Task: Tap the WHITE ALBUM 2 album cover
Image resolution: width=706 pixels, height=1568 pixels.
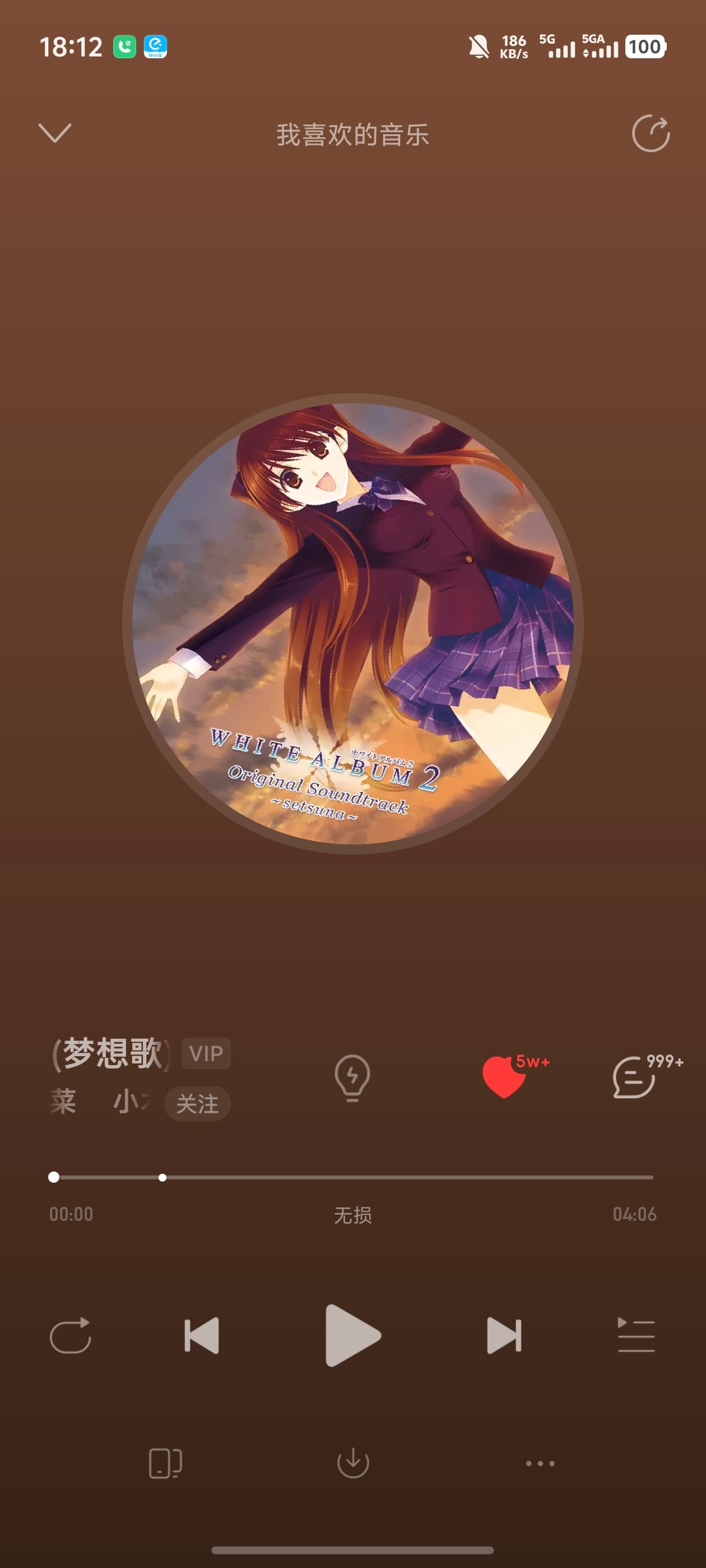Action: click(352, 623)
